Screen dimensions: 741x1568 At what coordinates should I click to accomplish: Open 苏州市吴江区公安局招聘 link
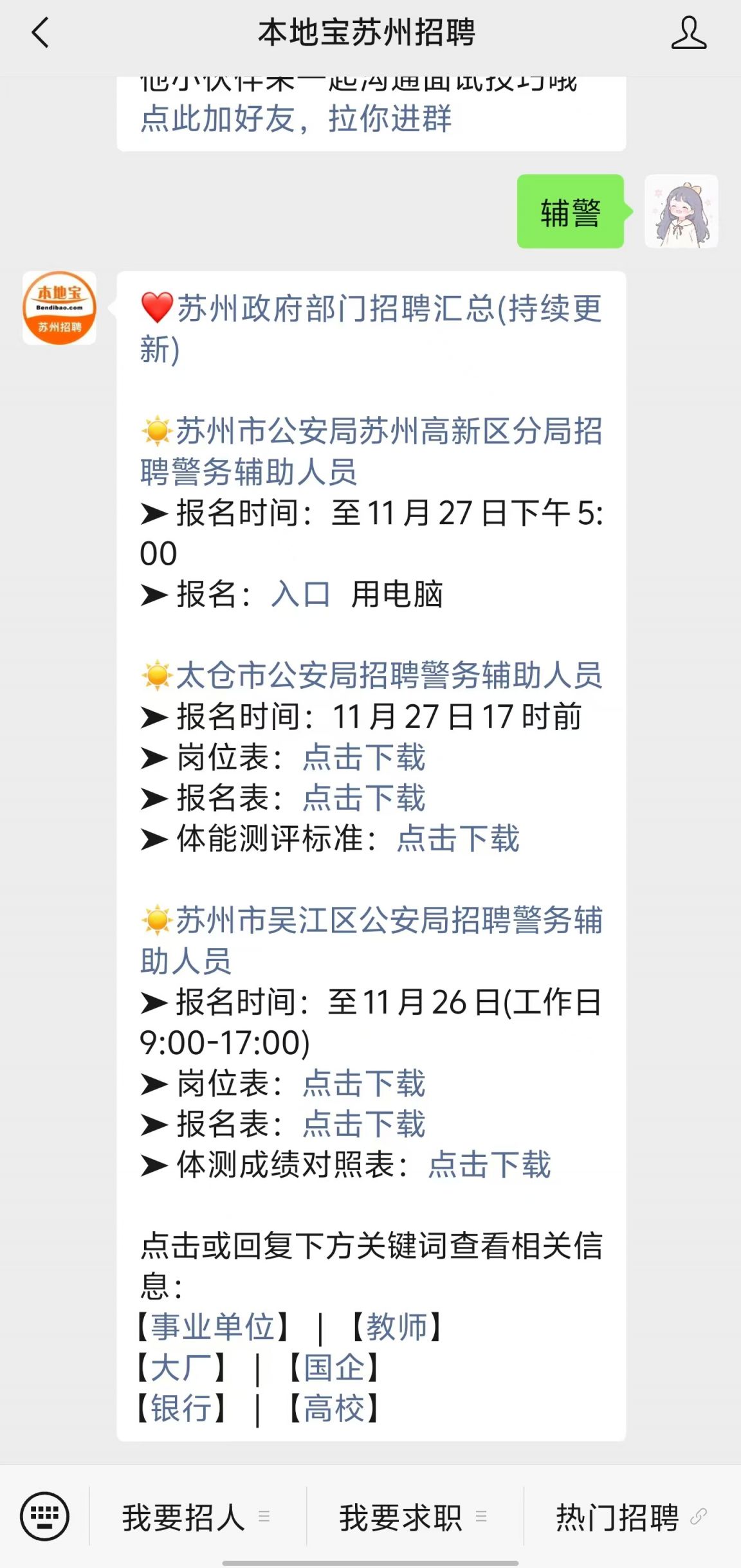[371, 940]
